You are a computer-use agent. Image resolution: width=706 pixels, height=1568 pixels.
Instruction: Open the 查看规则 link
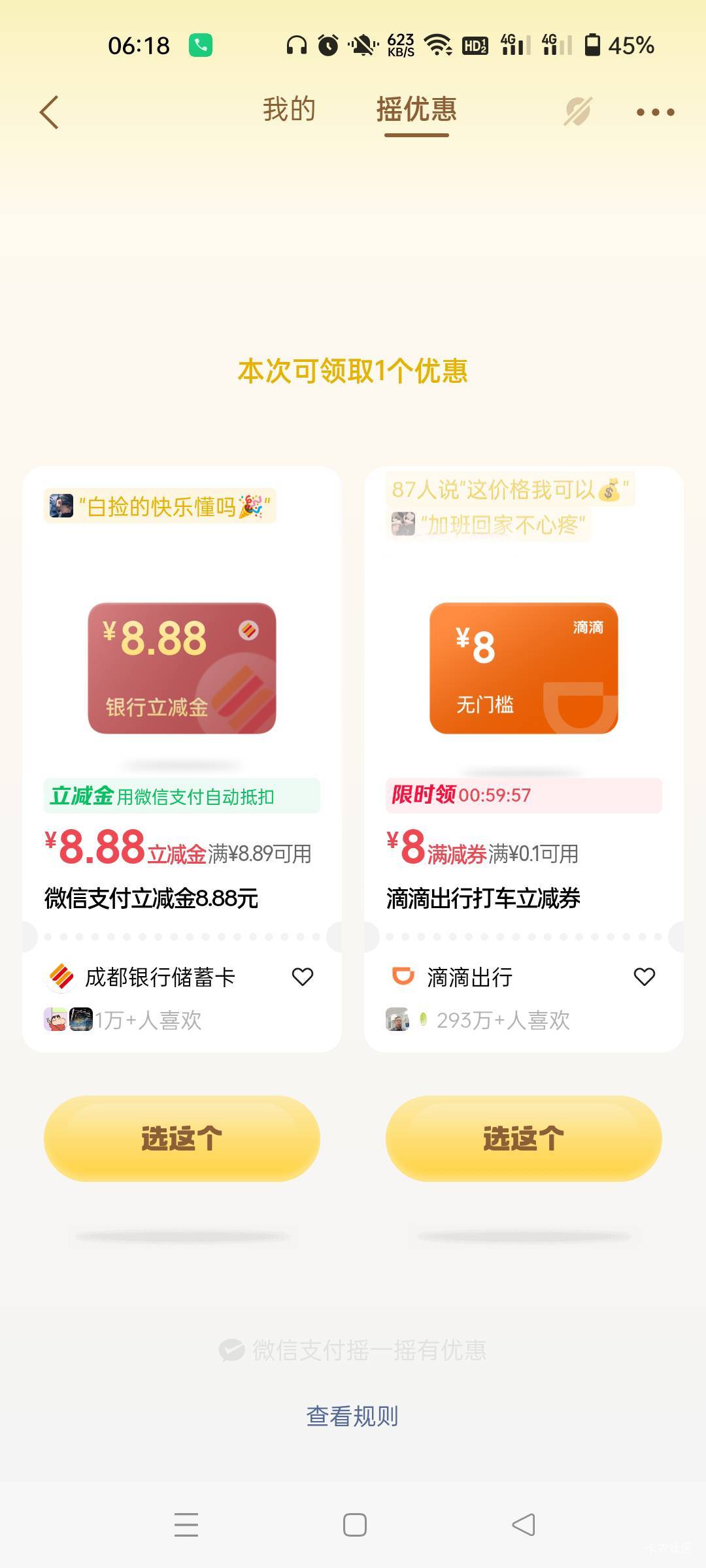[352, 1416]
